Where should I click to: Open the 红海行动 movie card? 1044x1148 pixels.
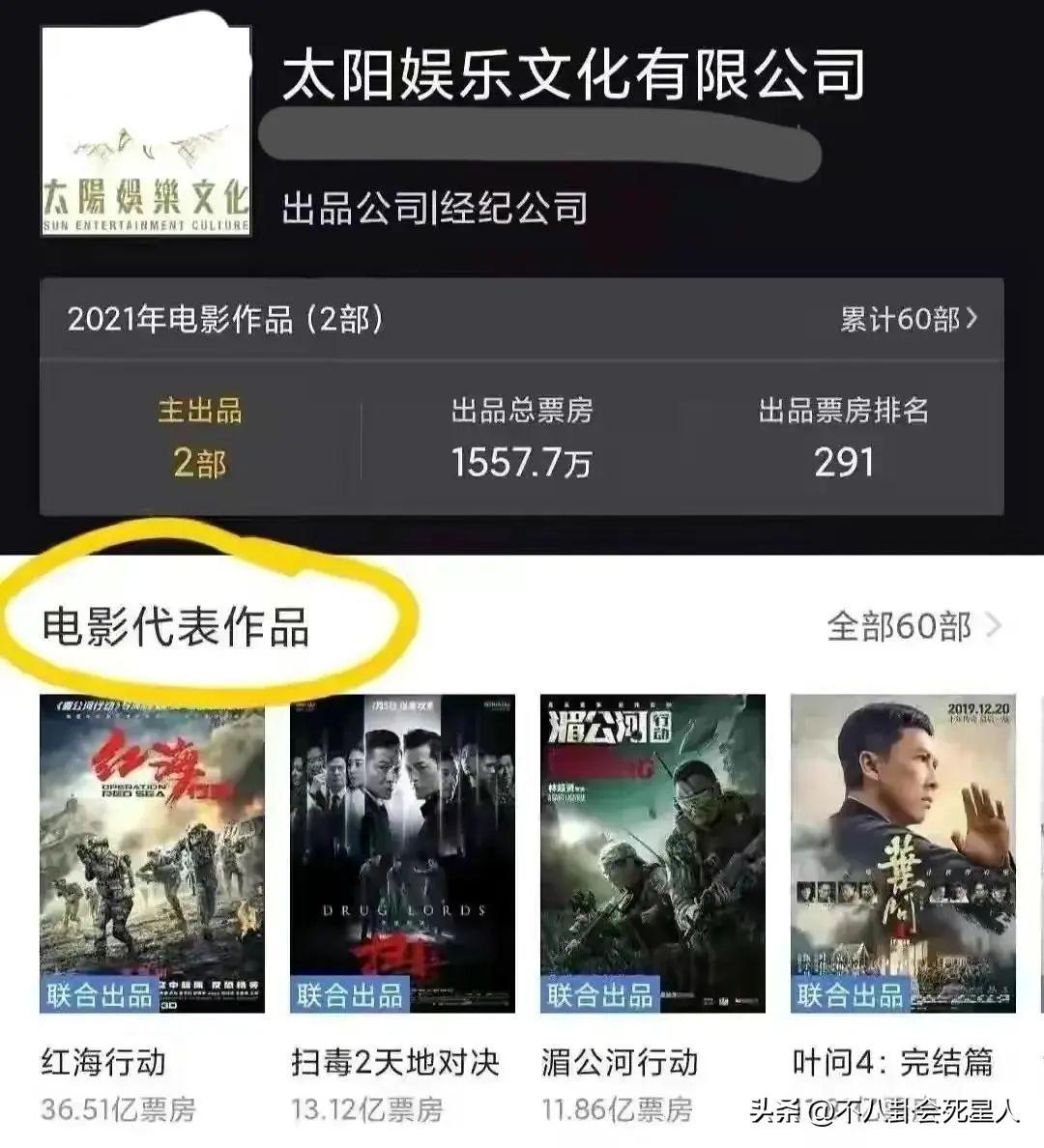[x=152, y=854]
